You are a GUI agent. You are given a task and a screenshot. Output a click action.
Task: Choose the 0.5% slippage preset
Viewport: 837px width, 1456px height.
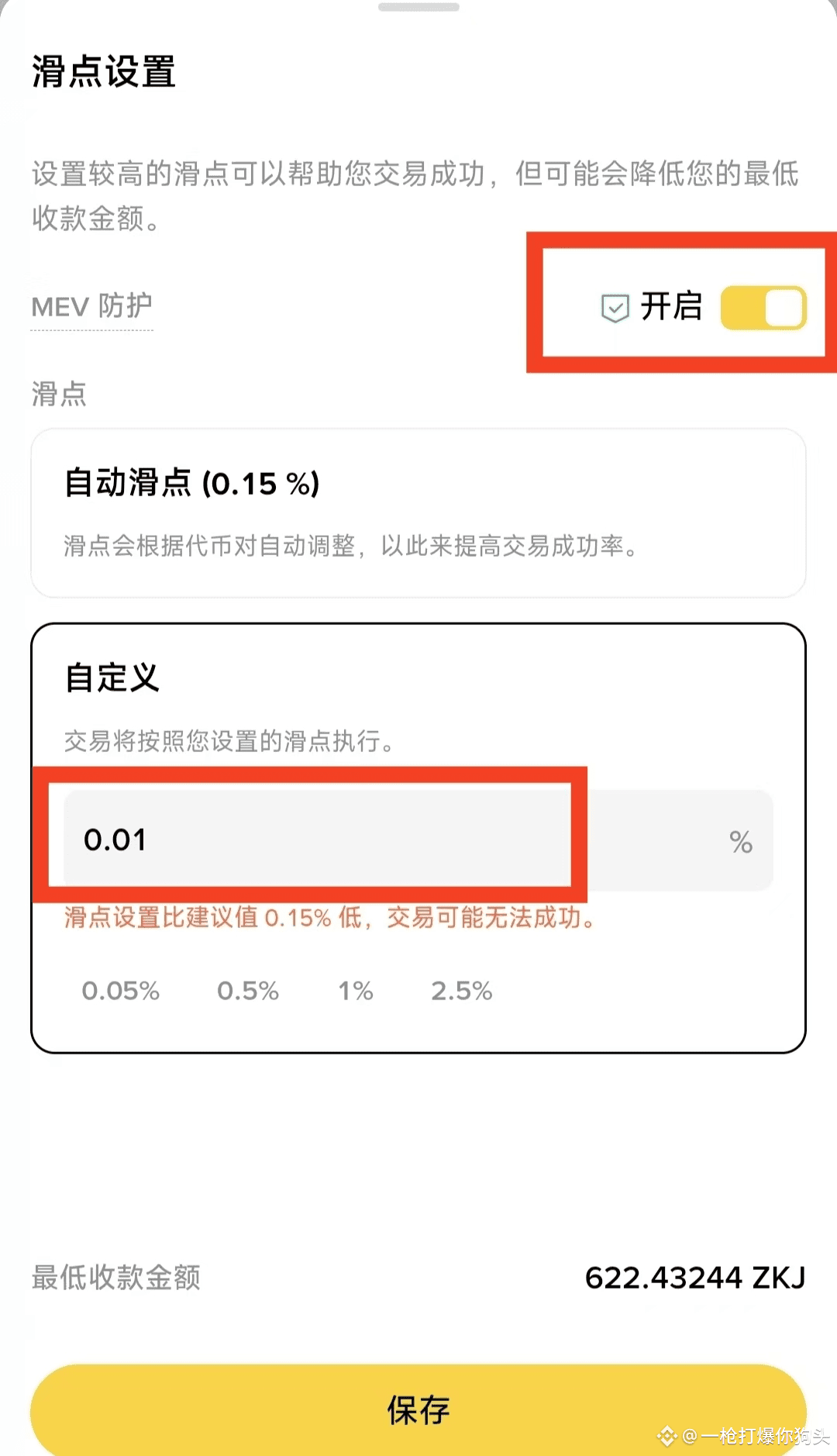248,991
